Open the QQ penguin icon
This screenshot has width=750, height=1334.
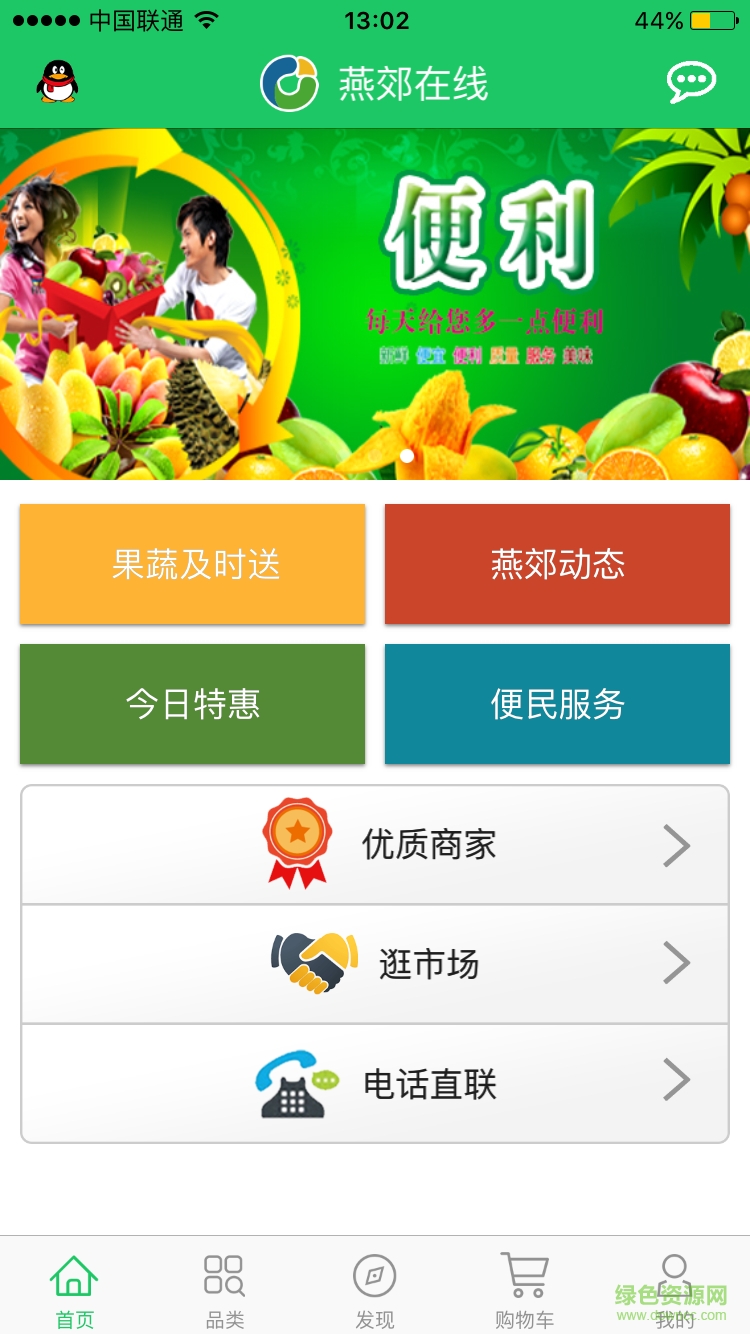coord(58,82)
